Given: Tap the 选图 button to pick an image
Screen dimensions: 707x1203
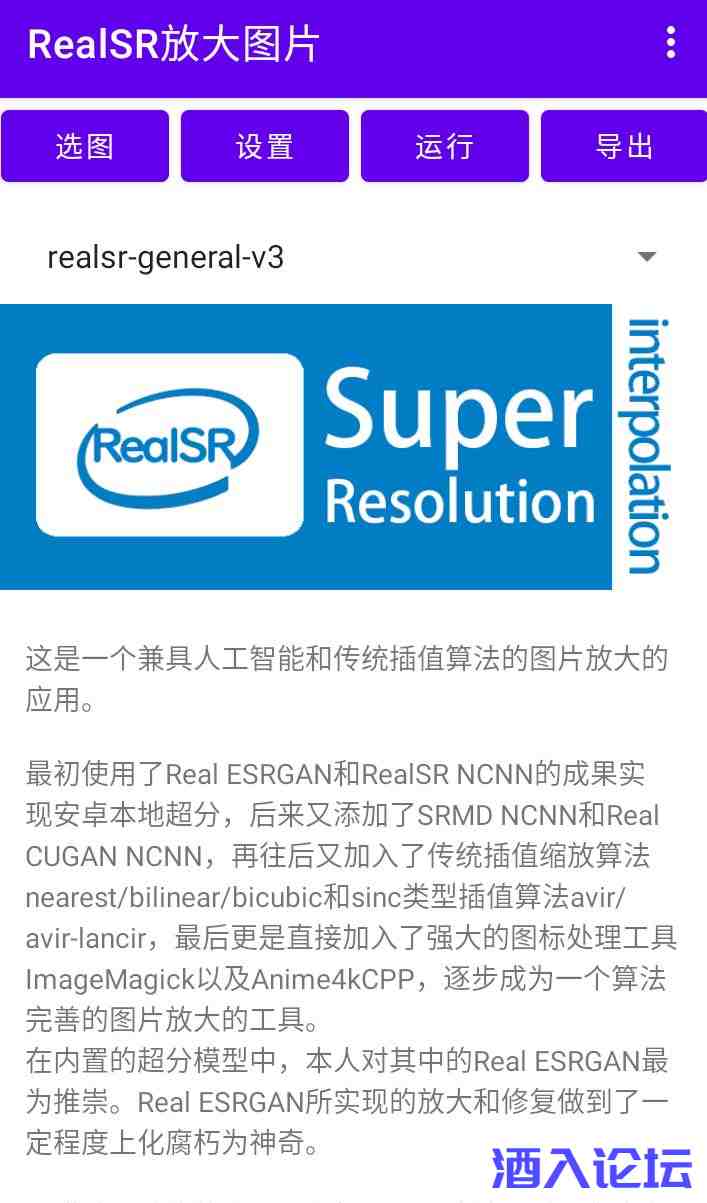Looking at the screenshot, I should [85, 146].
